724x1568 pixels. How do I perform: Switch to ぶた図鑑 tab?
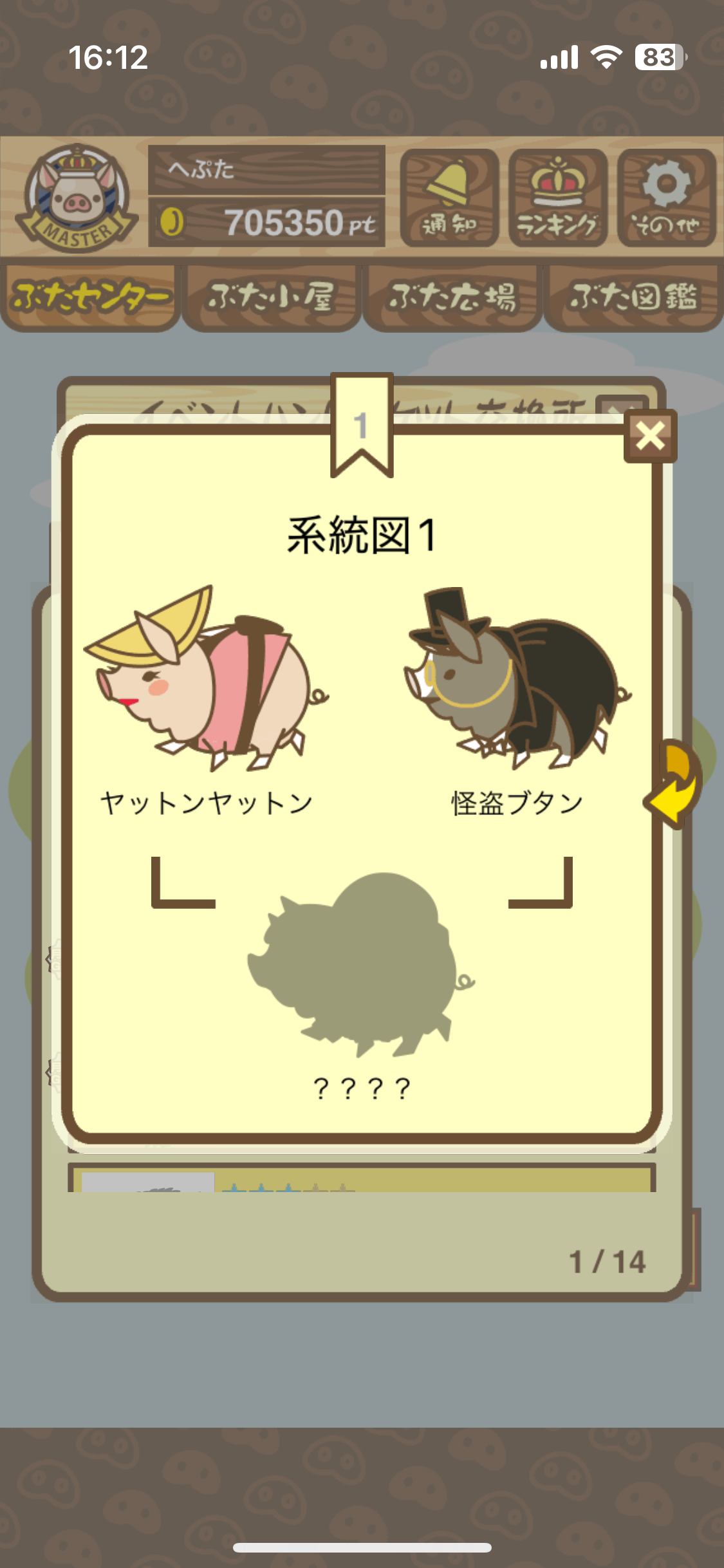coord(633,298)
